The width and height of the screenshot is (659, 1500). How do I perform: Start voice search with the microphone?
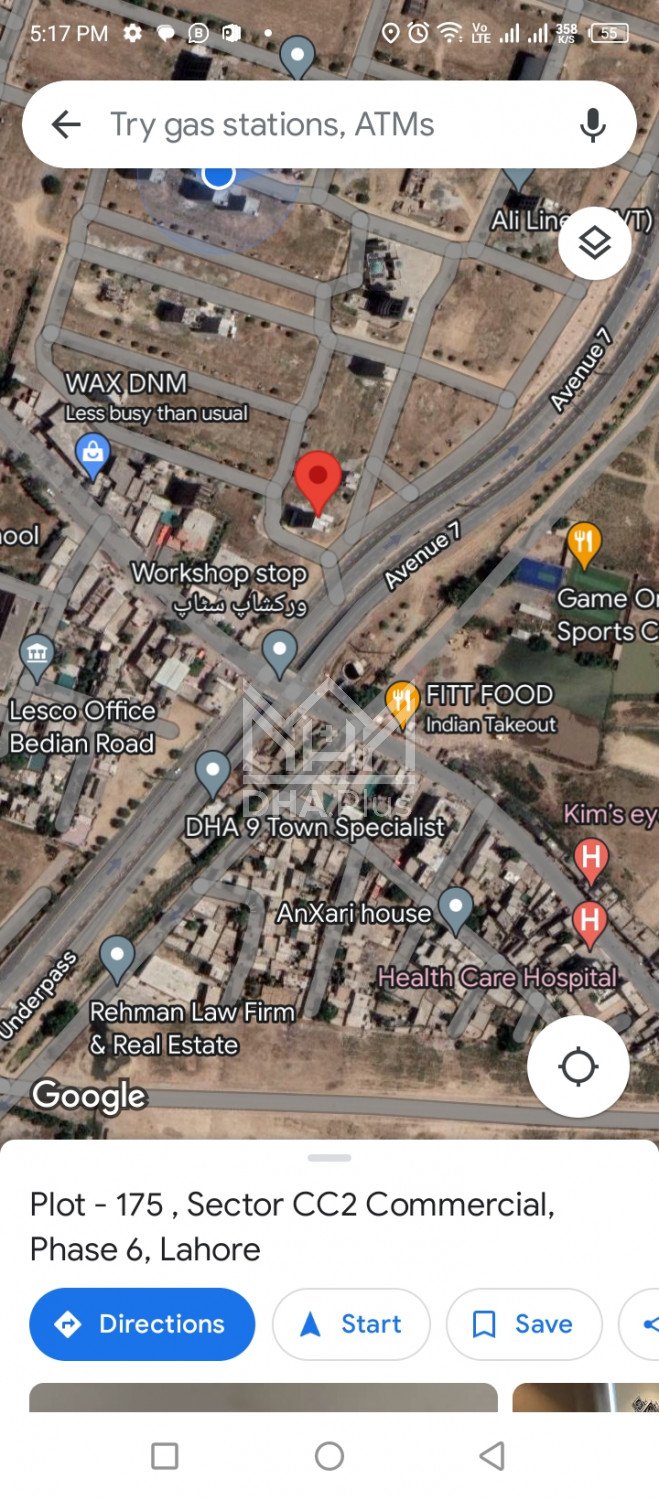pos(593,125)
